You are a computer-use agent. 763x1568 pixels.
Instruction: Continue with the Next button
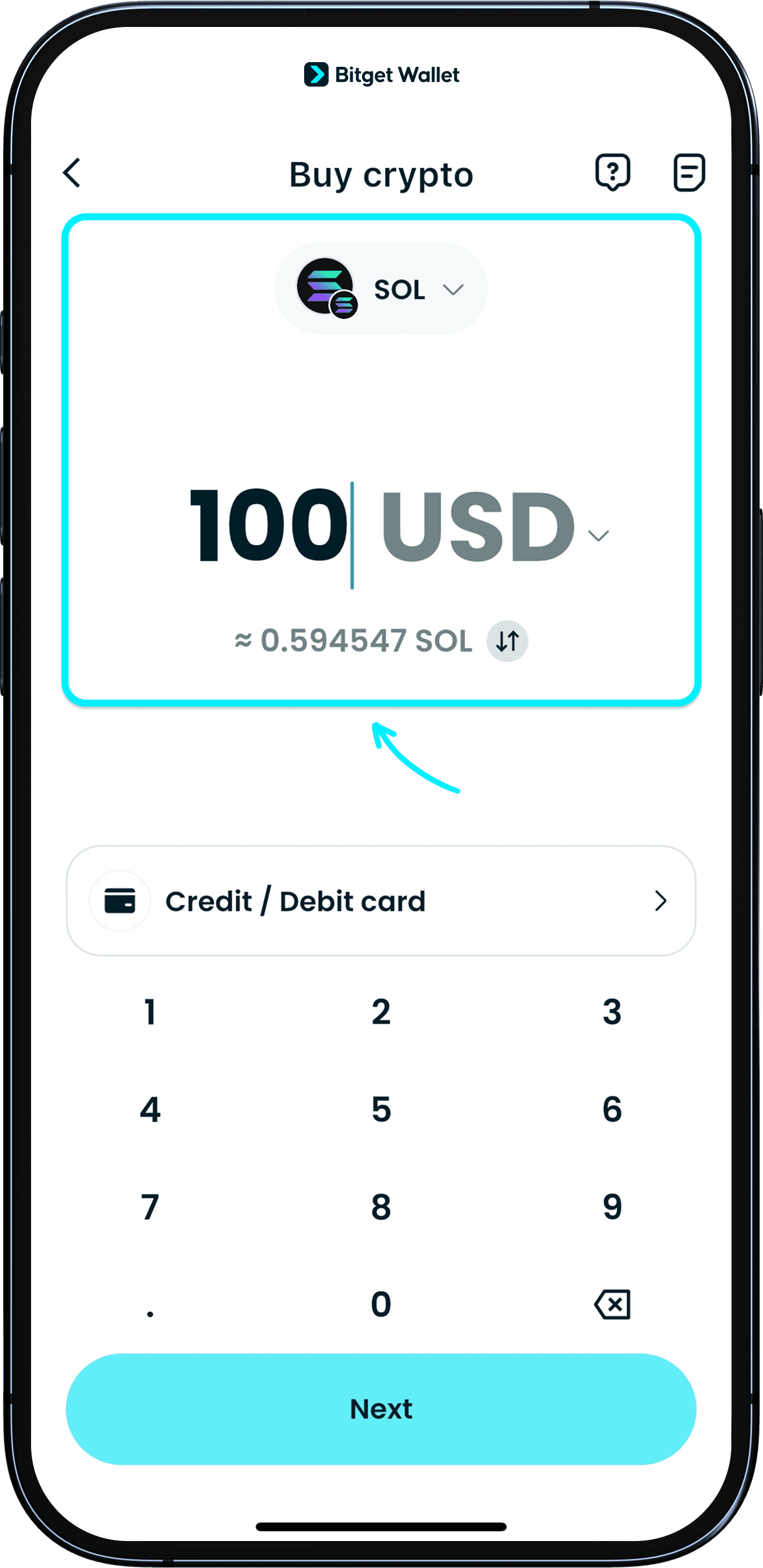[381, 1410]
